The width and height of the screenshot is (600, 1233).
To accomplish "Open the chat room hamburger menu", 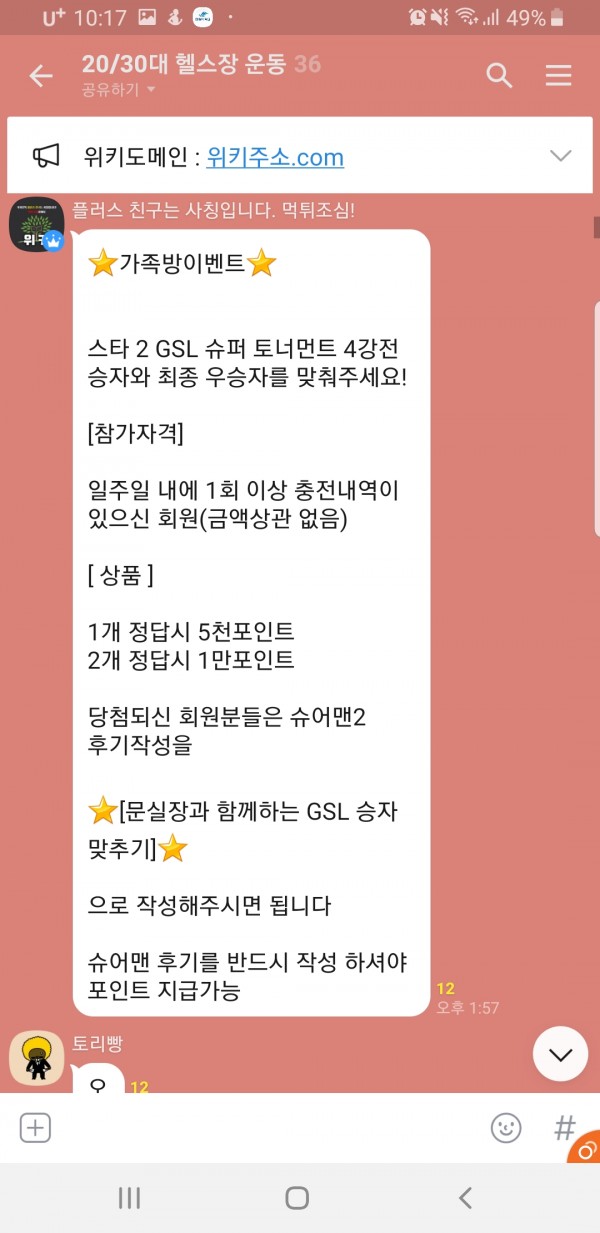I will (558, 75).
